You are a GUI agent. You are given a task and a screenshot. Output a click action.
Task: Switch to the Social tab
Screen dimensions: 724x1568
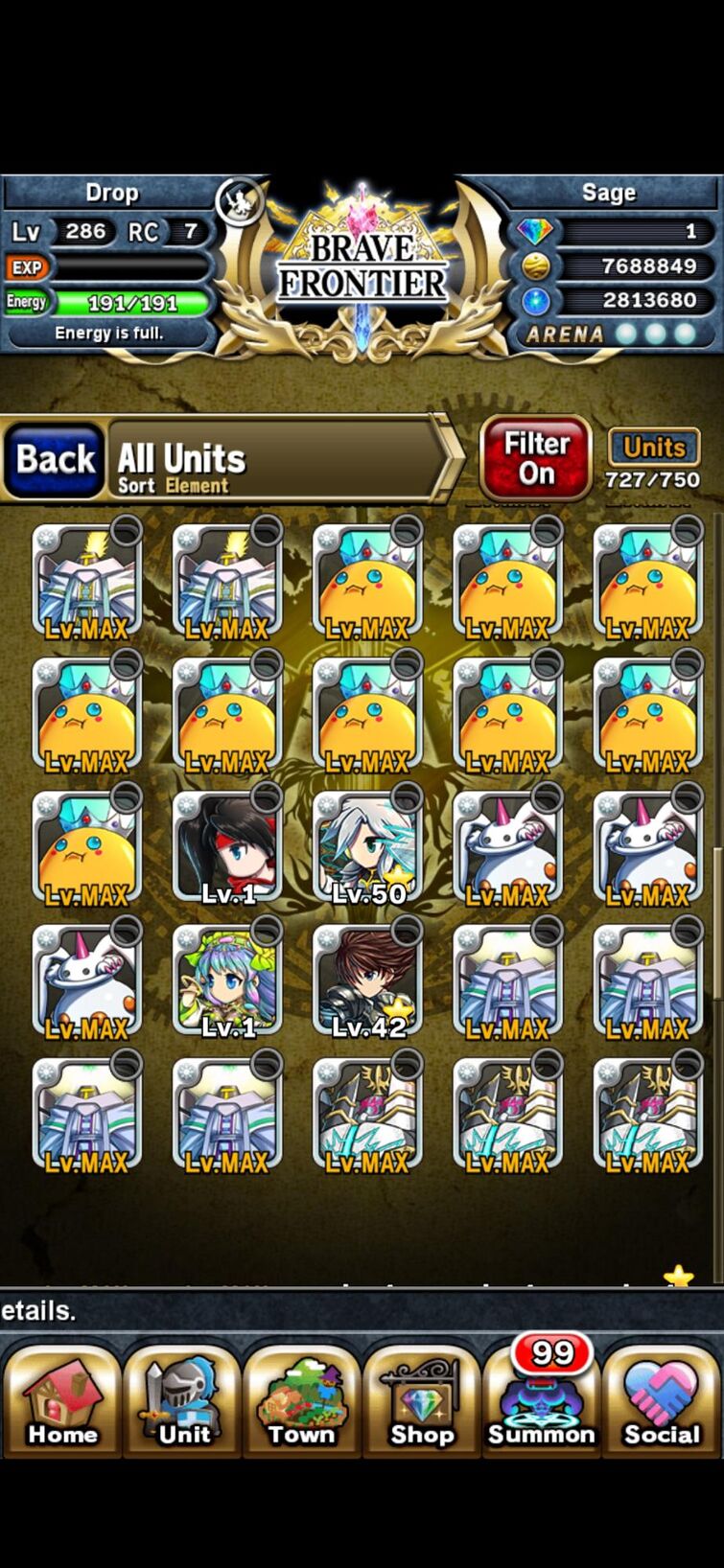tap(662, 1400)
